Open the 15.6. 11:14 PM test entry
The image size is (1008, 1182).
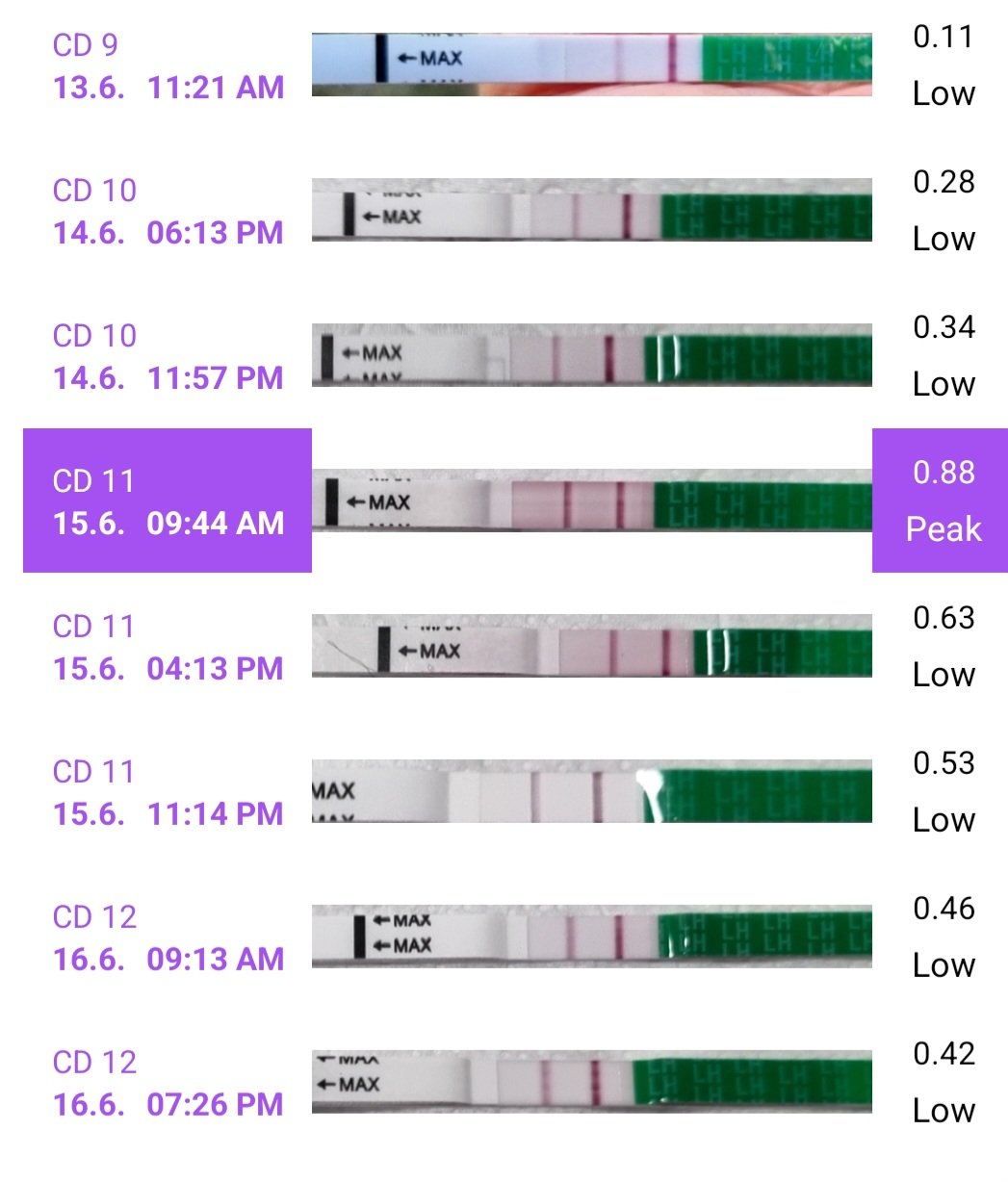515,791
